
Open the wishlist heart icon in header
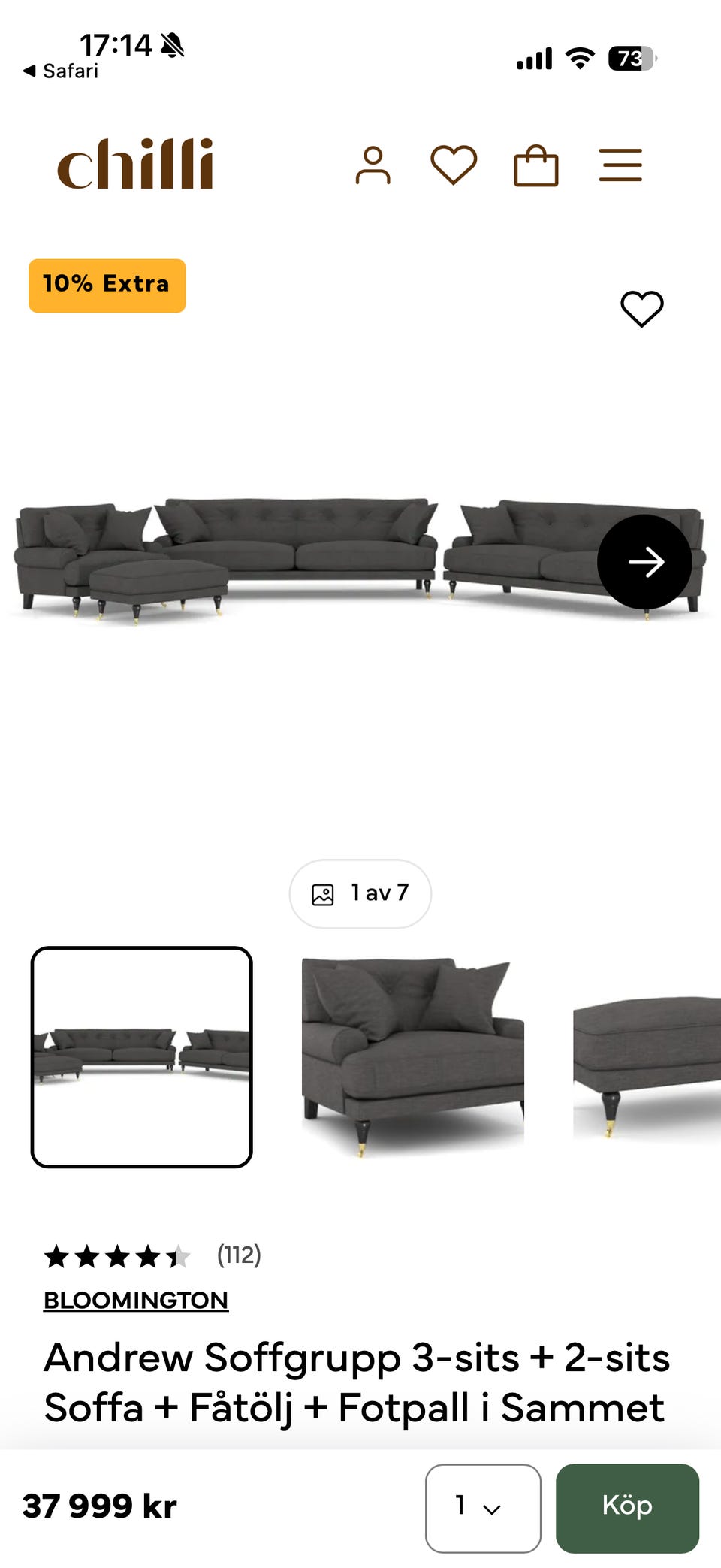tap(454, 165)
